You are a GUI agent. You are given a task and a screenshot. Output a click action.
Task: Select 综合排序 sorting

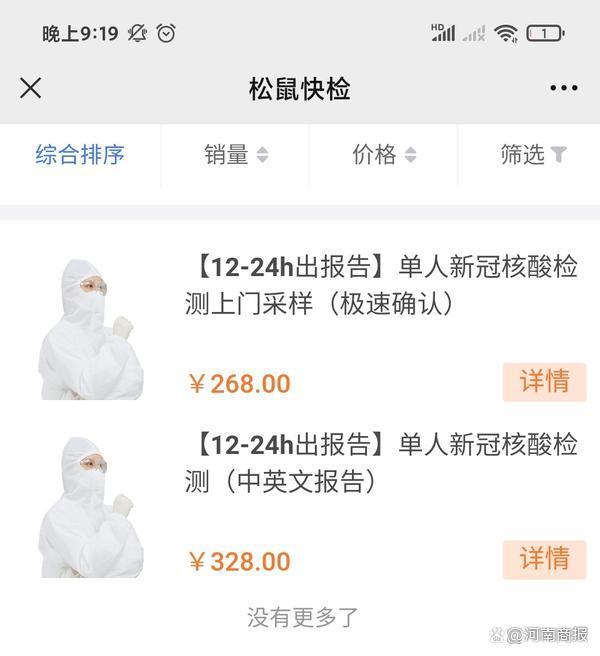80,155
